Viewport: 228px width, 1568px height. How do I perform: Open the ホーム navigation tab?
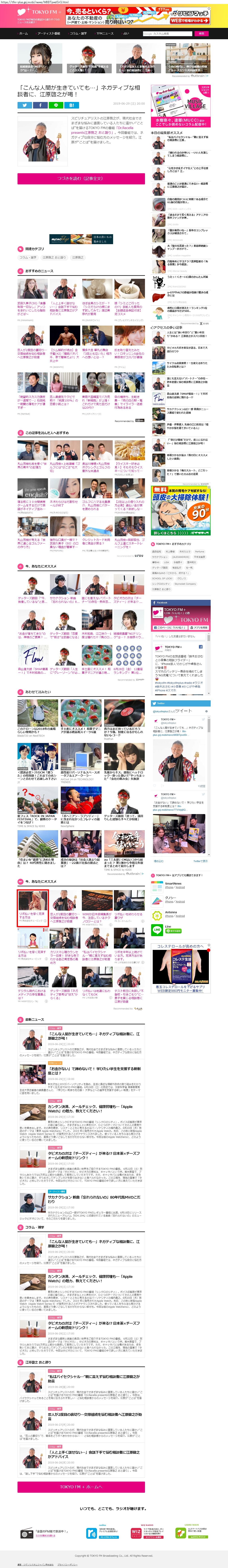point(23,33)
